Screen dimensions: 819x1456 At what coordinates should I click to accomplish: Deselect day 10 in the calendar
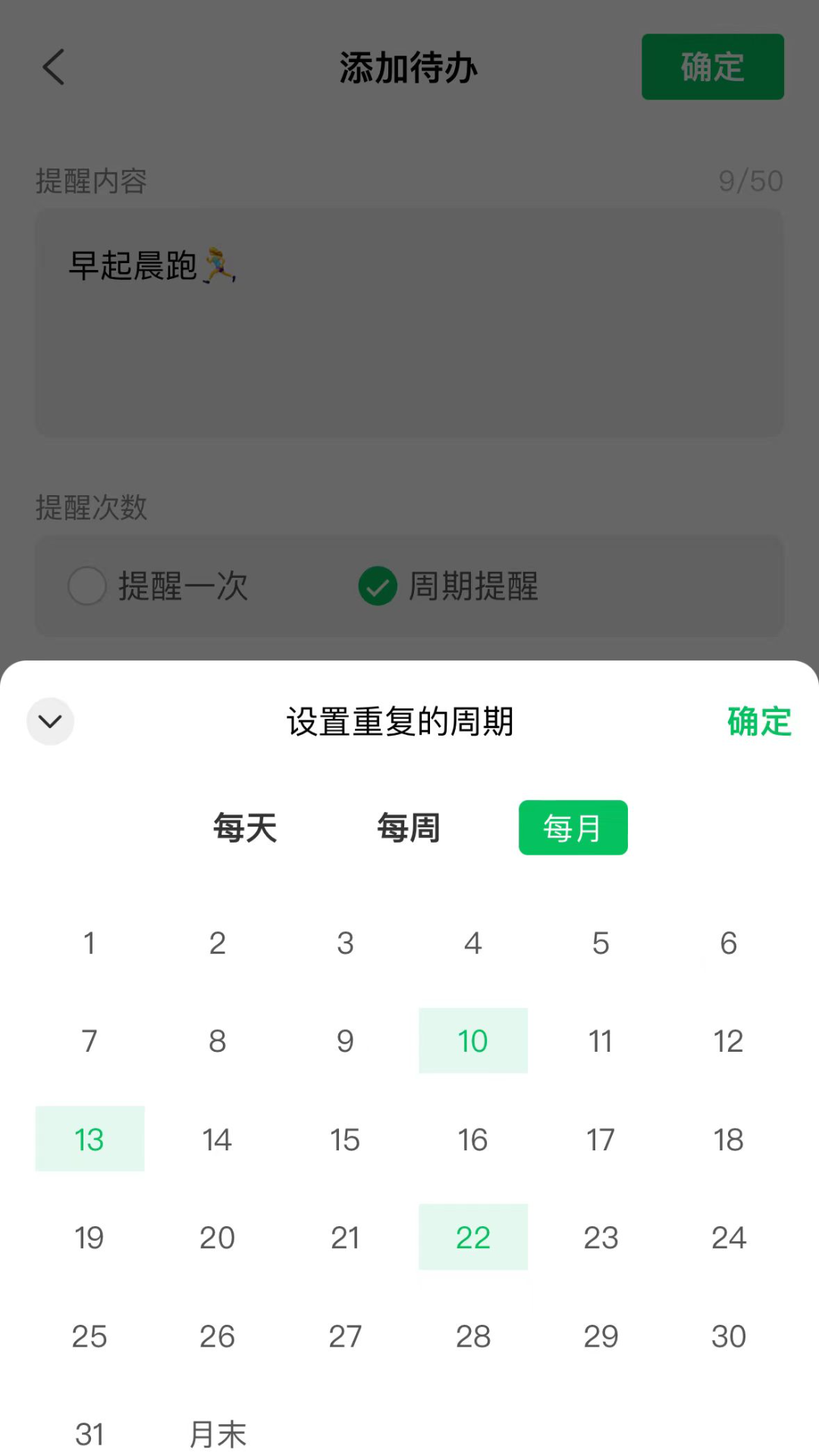pos(472,1040)
